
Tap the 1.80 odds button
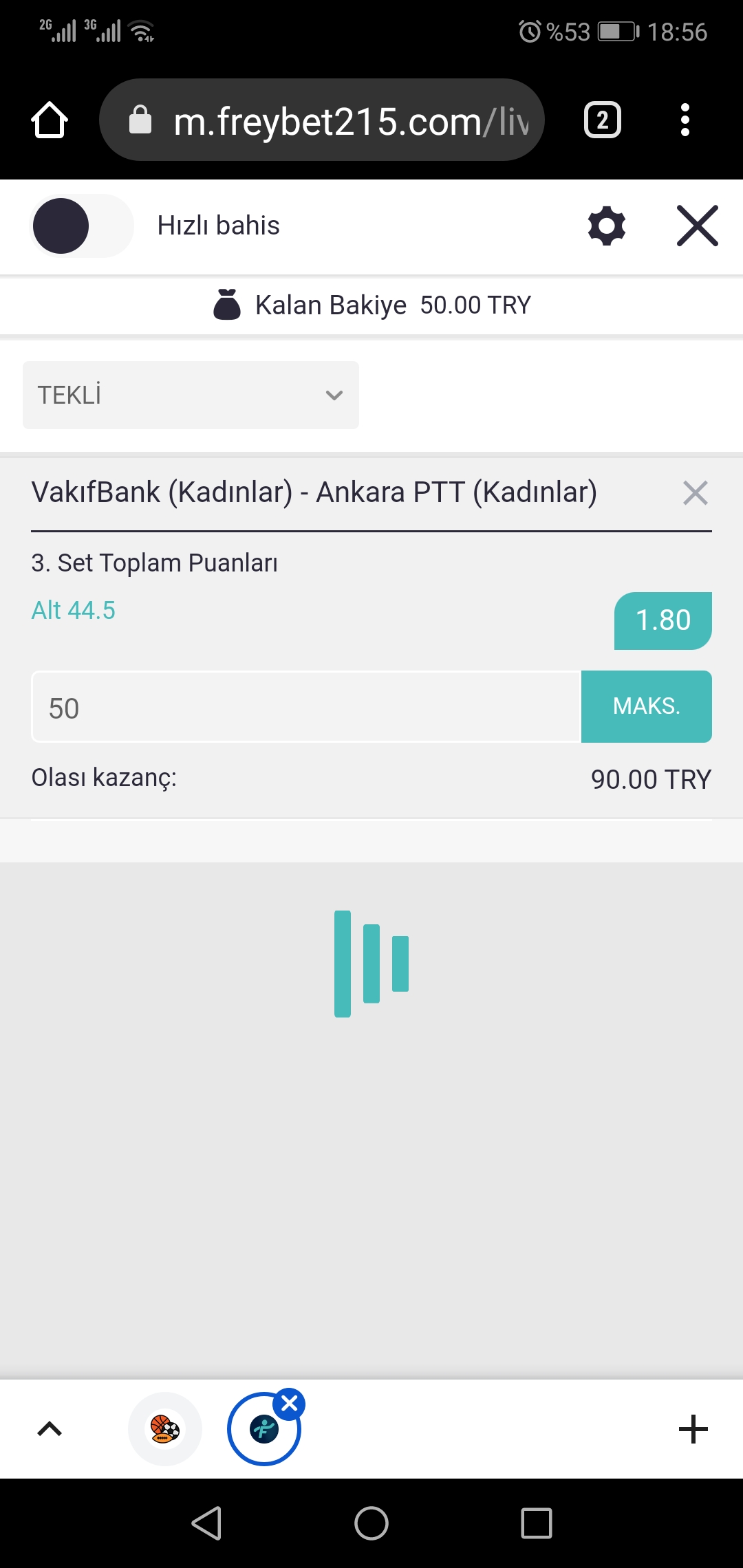click(663, 620)
